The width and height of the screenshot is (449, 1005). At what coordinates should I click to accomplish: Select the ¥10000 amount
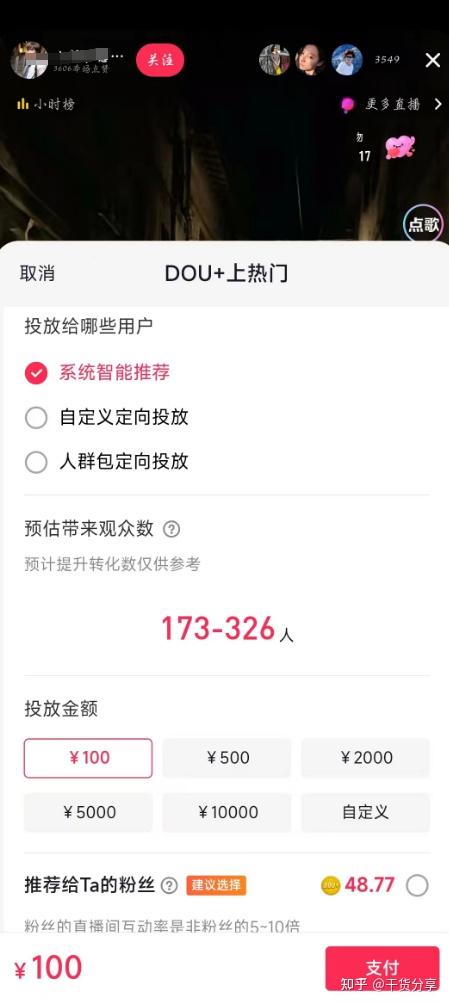tap(227, 813)
